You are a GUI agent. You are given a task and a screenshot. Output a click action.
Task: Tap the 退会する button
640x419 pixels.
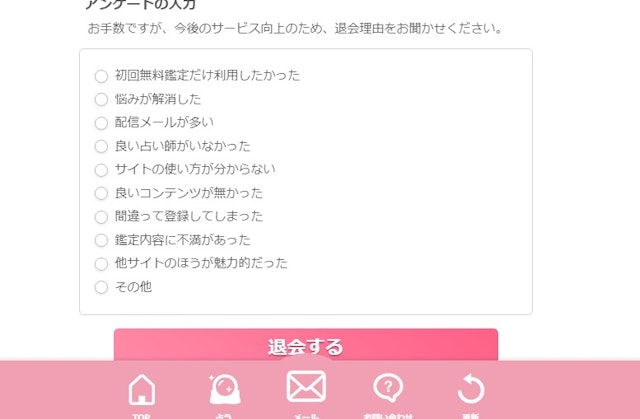(305, 346)
